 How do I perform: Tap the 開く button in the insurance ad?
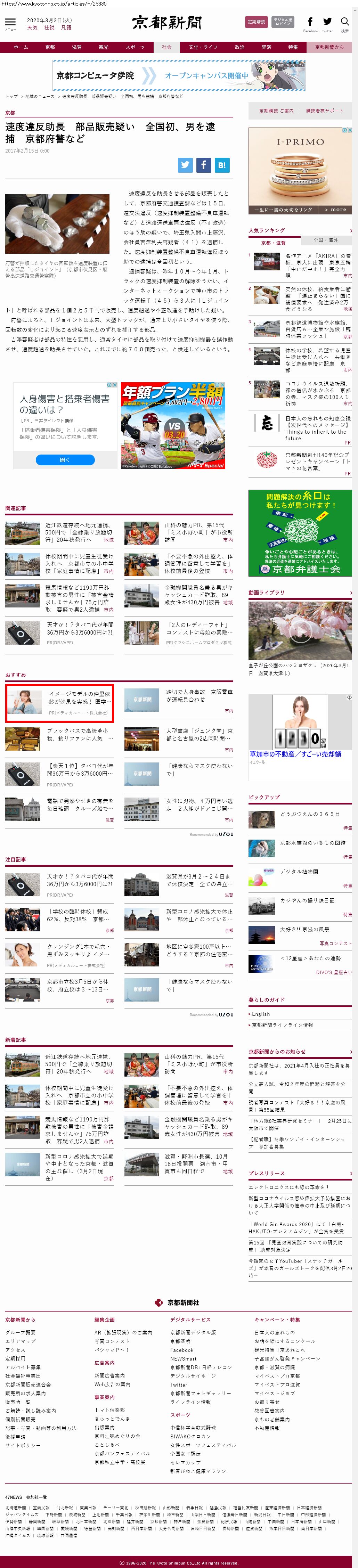65,460
